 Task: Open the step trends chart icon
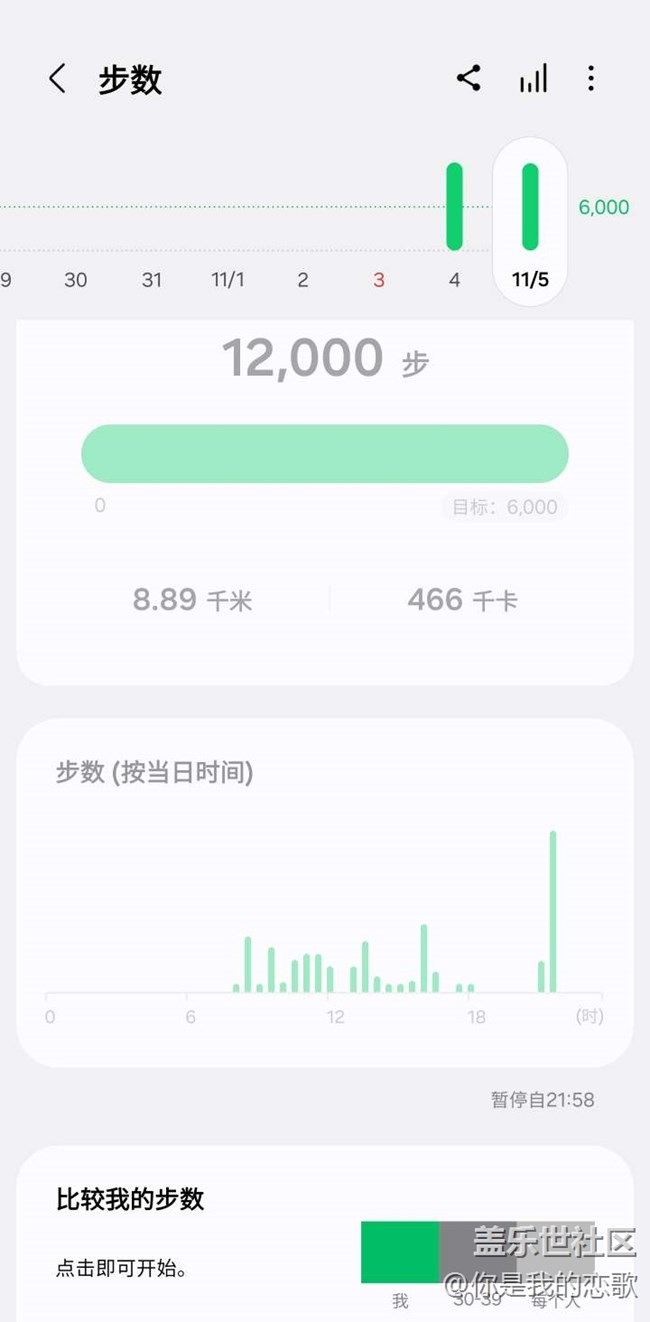point(533,79)
